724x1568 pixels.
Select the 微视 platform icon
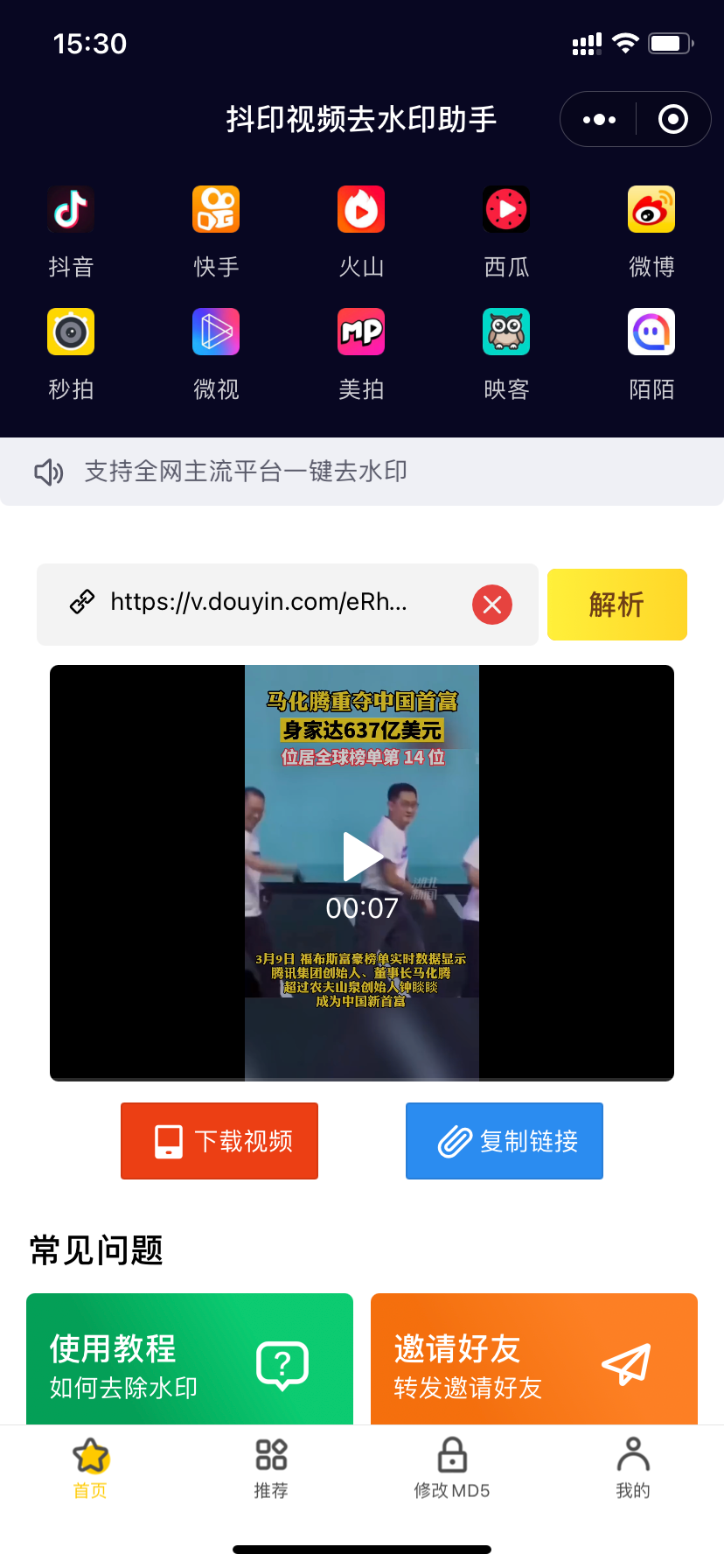click(216, 333)
